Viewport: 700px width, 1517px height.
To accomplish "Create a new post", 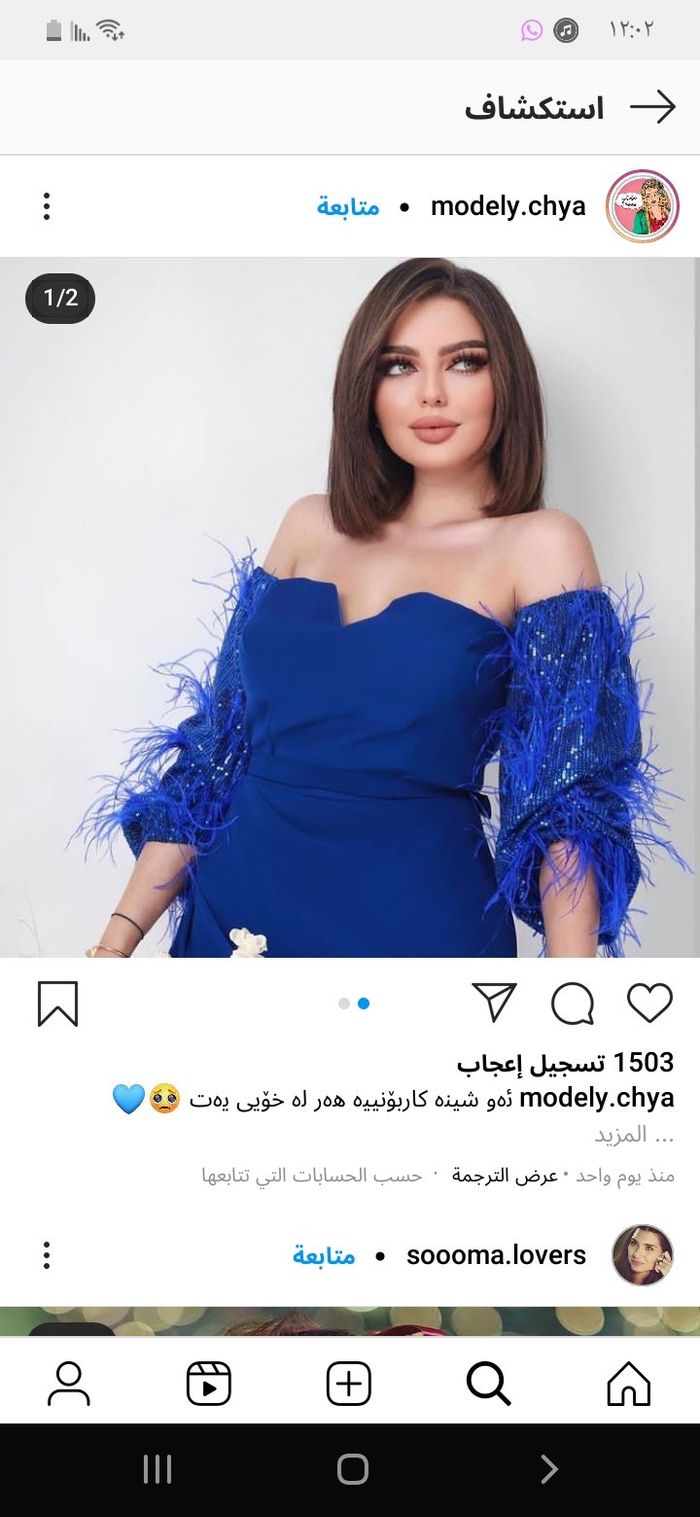I will (x=349, y=1384).
